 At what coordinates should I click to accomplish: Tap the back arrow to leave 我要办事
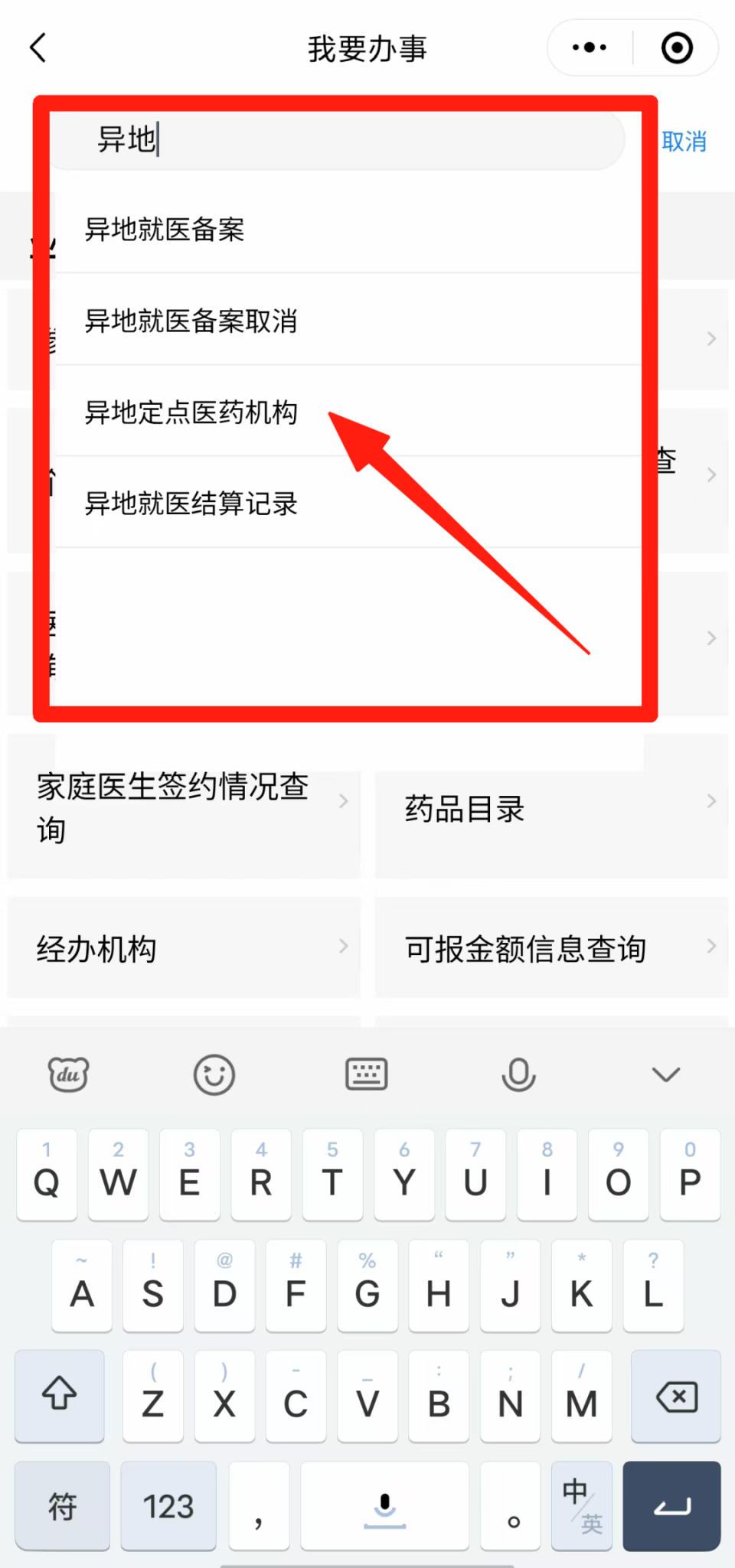tap(38, 47)
